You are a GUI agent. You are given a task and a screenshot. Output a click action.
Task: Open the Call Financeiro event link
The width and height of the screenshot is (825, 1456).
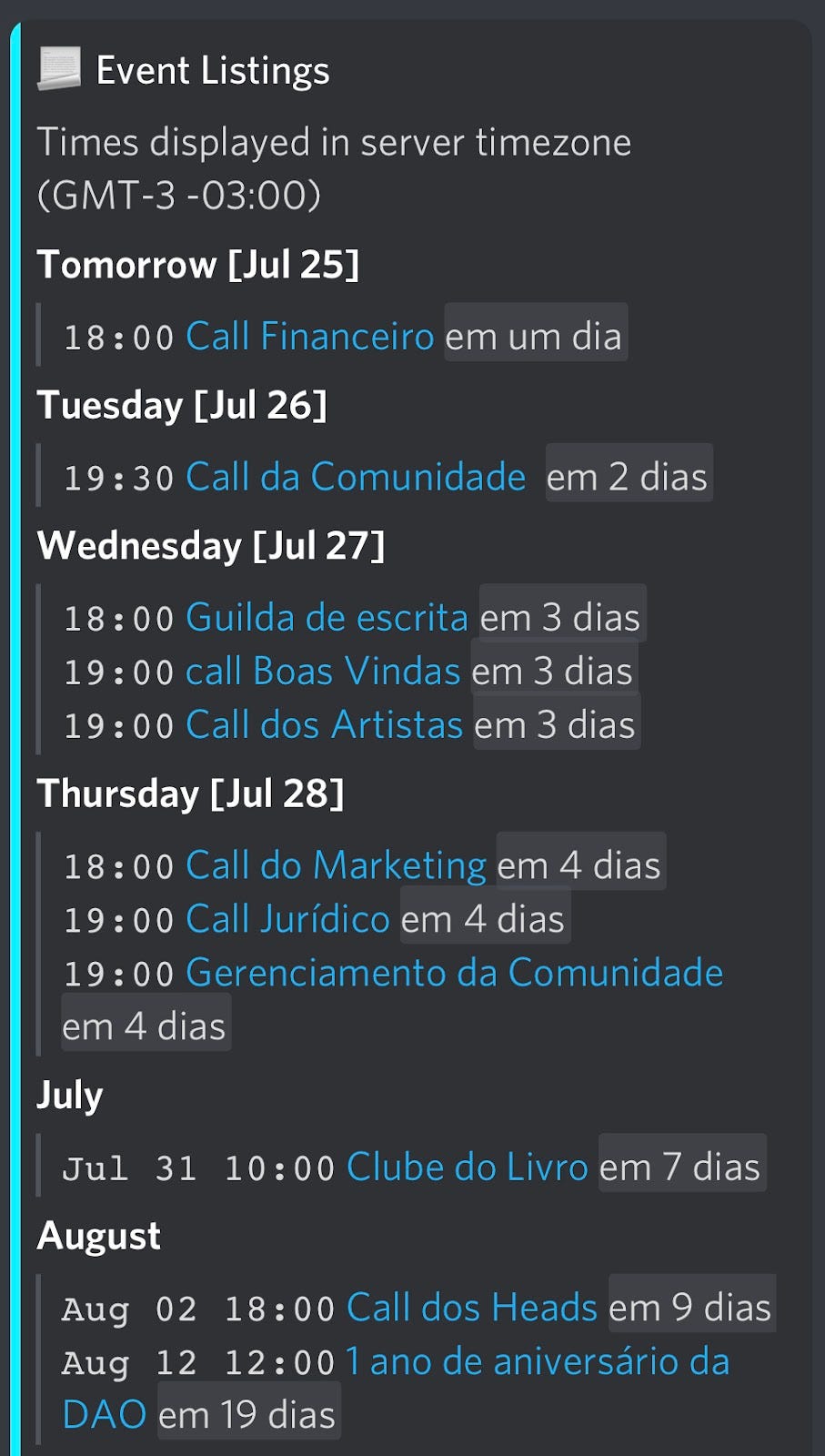click(309, 337)
